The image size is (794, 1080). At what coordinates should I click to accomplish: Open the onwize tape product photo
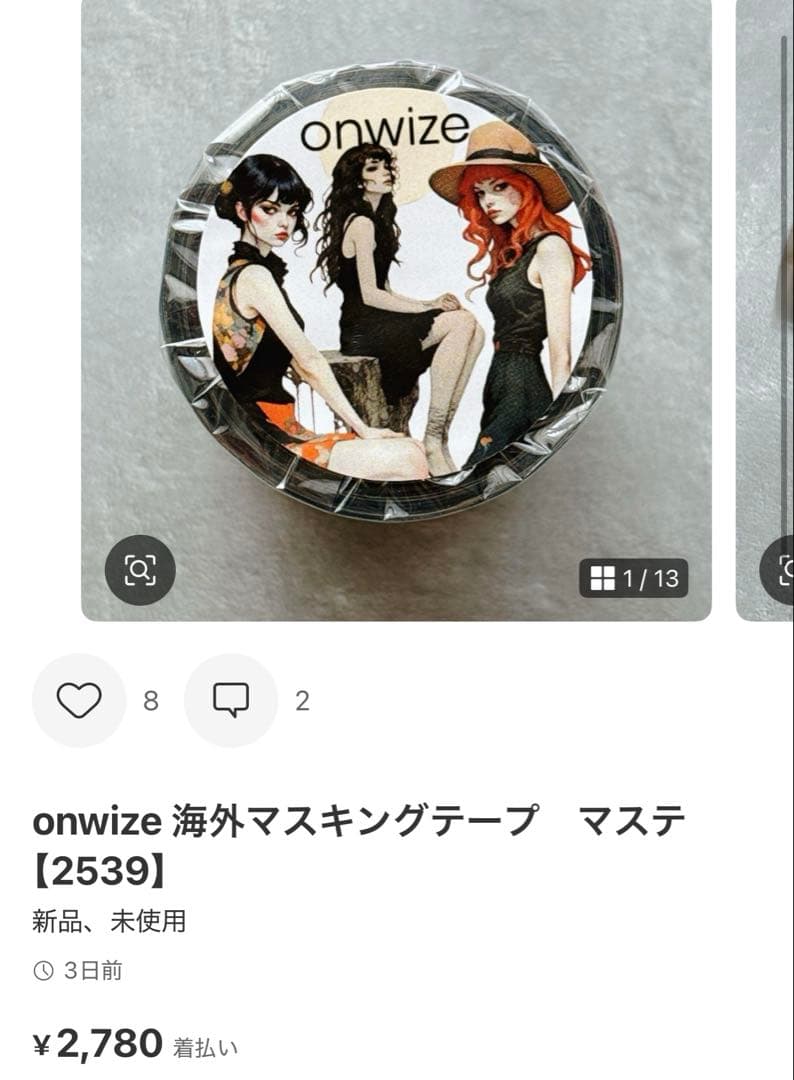(x=395, y=290)
